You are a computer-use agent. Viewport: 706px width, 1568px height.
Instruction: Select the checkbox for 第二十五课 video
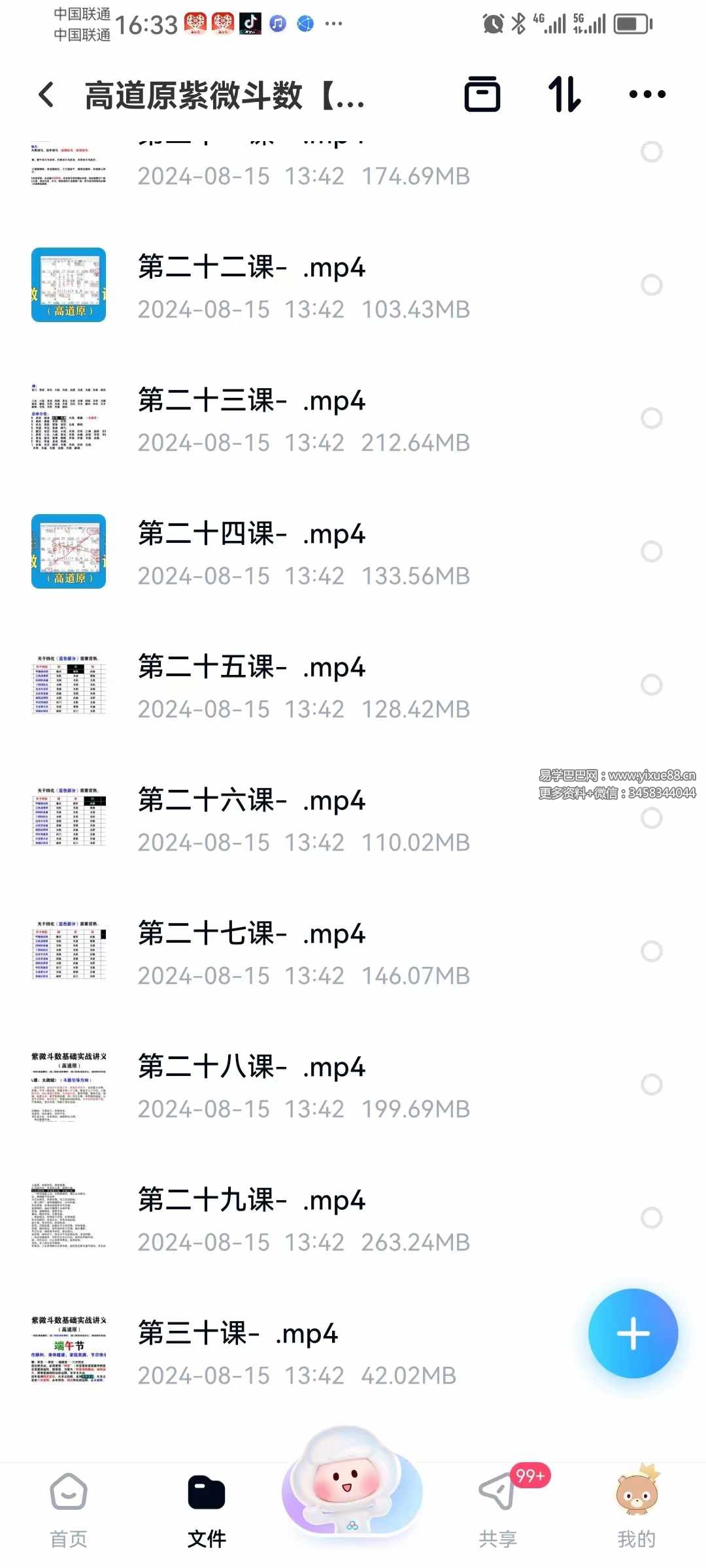[651, 684]
